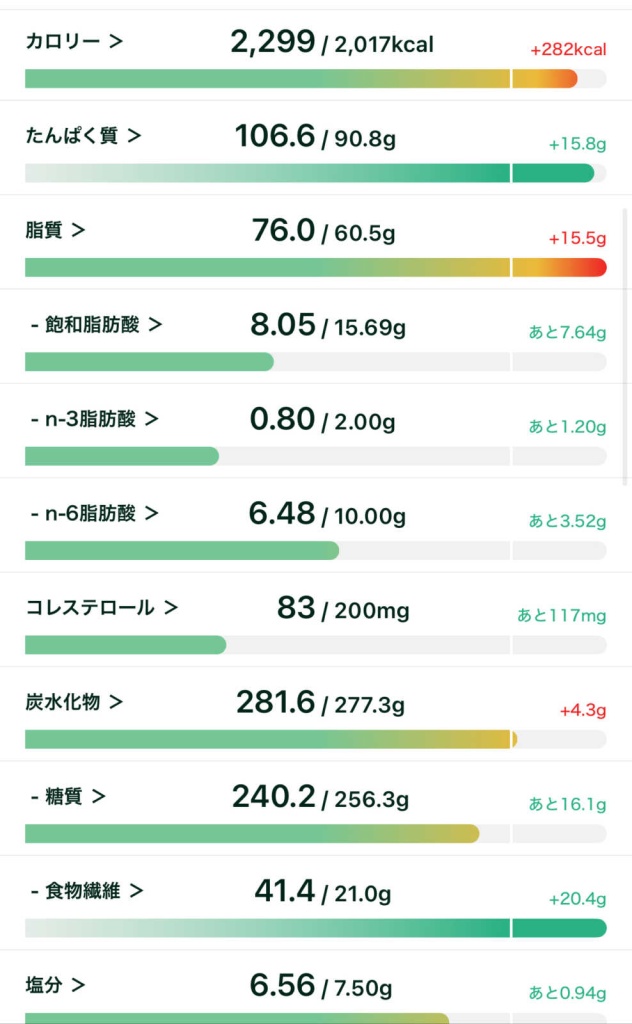Viewport: 632px width, 1024px height.
Task: Show 食物繊維 intake details
Action: pyautogui.click(x=87, y=890)
